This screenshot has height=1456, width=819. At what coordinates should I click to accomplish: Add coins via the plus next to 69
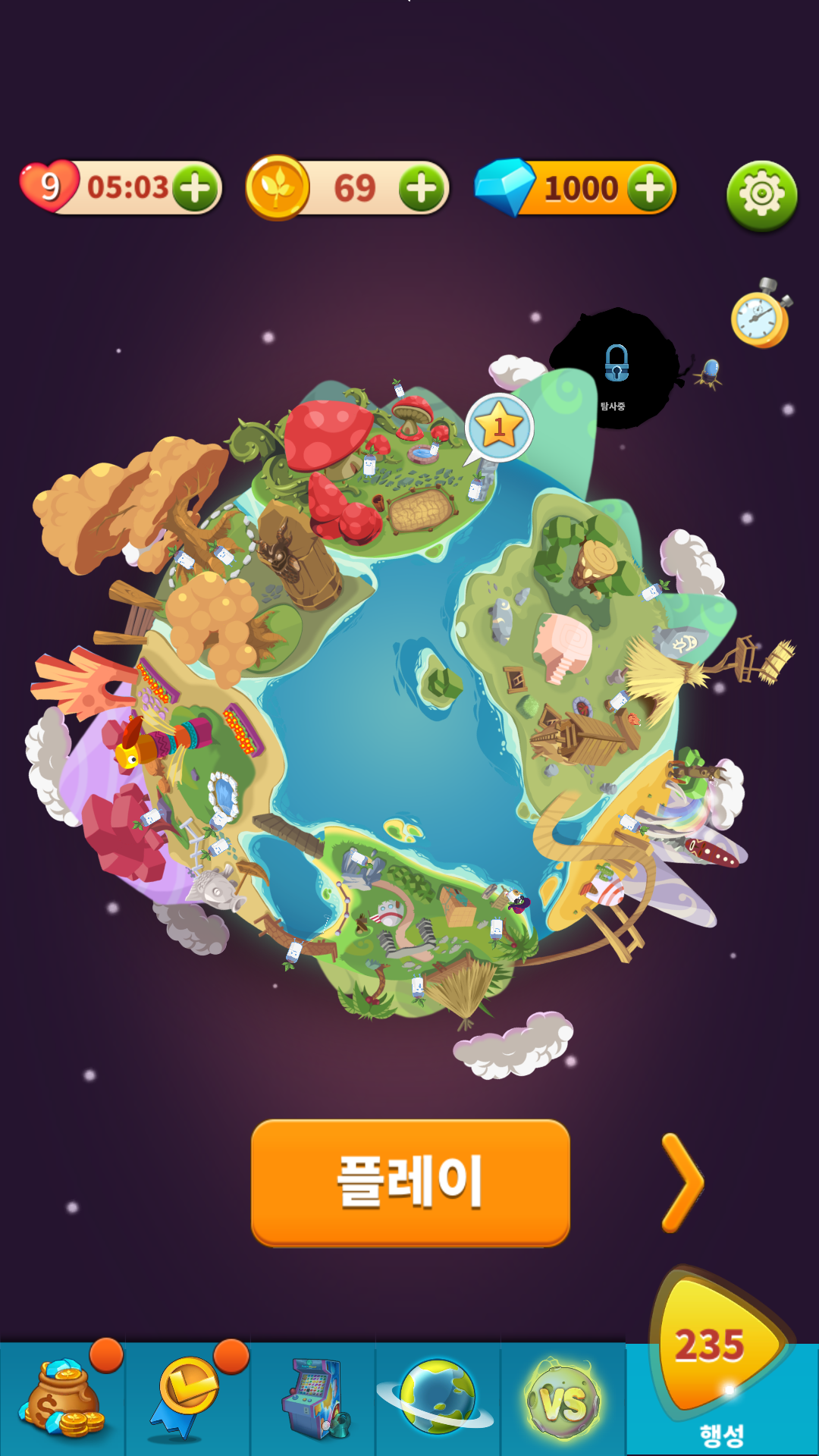(422, 188)
